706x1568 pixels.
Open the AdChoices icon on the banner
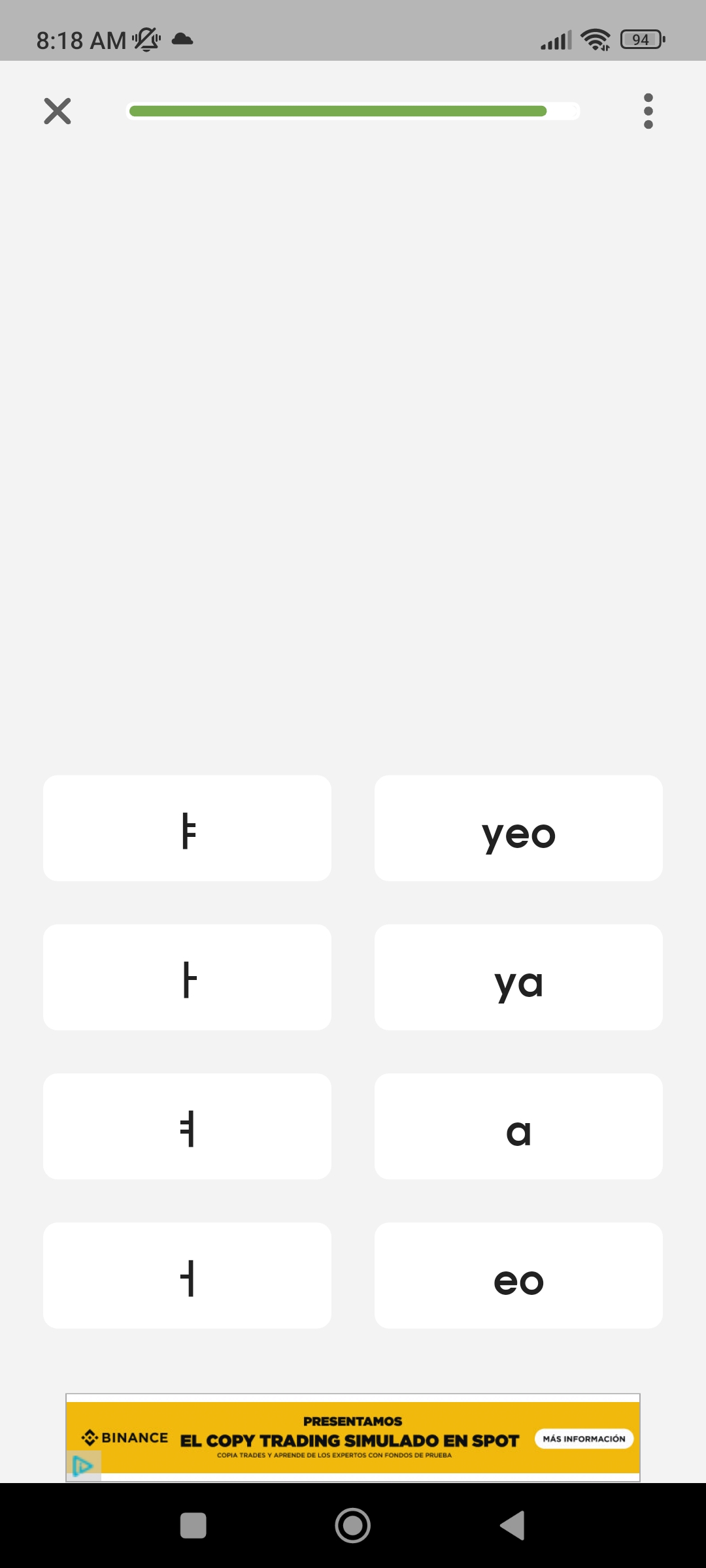pos(82,1466)
